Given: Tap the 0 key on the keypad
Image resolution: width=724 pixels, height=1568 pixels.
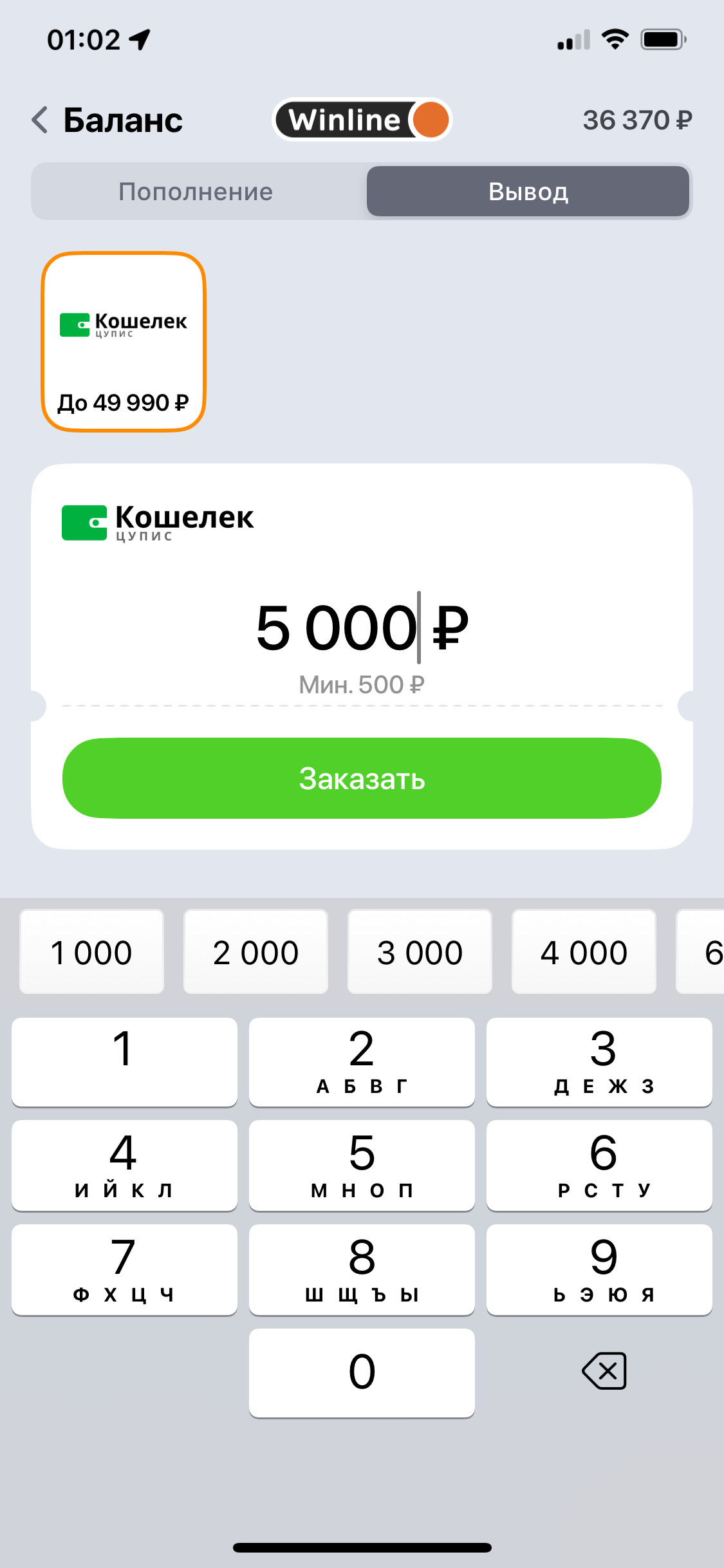Looking at the screenshot, I should (x=362, y=1372).
